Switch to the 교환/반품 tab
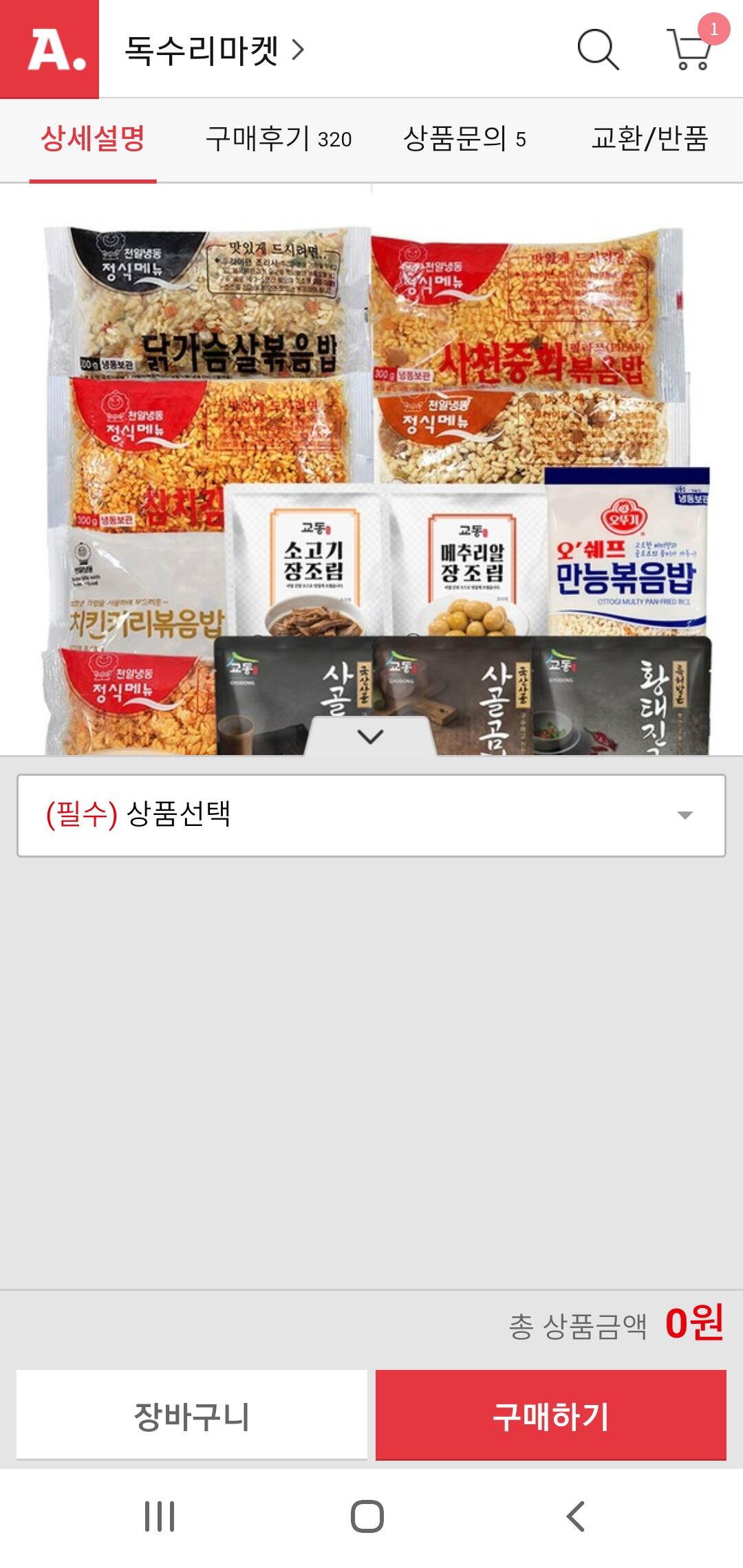The height and width of the screenshot is (1568, 743). [649, 139]
